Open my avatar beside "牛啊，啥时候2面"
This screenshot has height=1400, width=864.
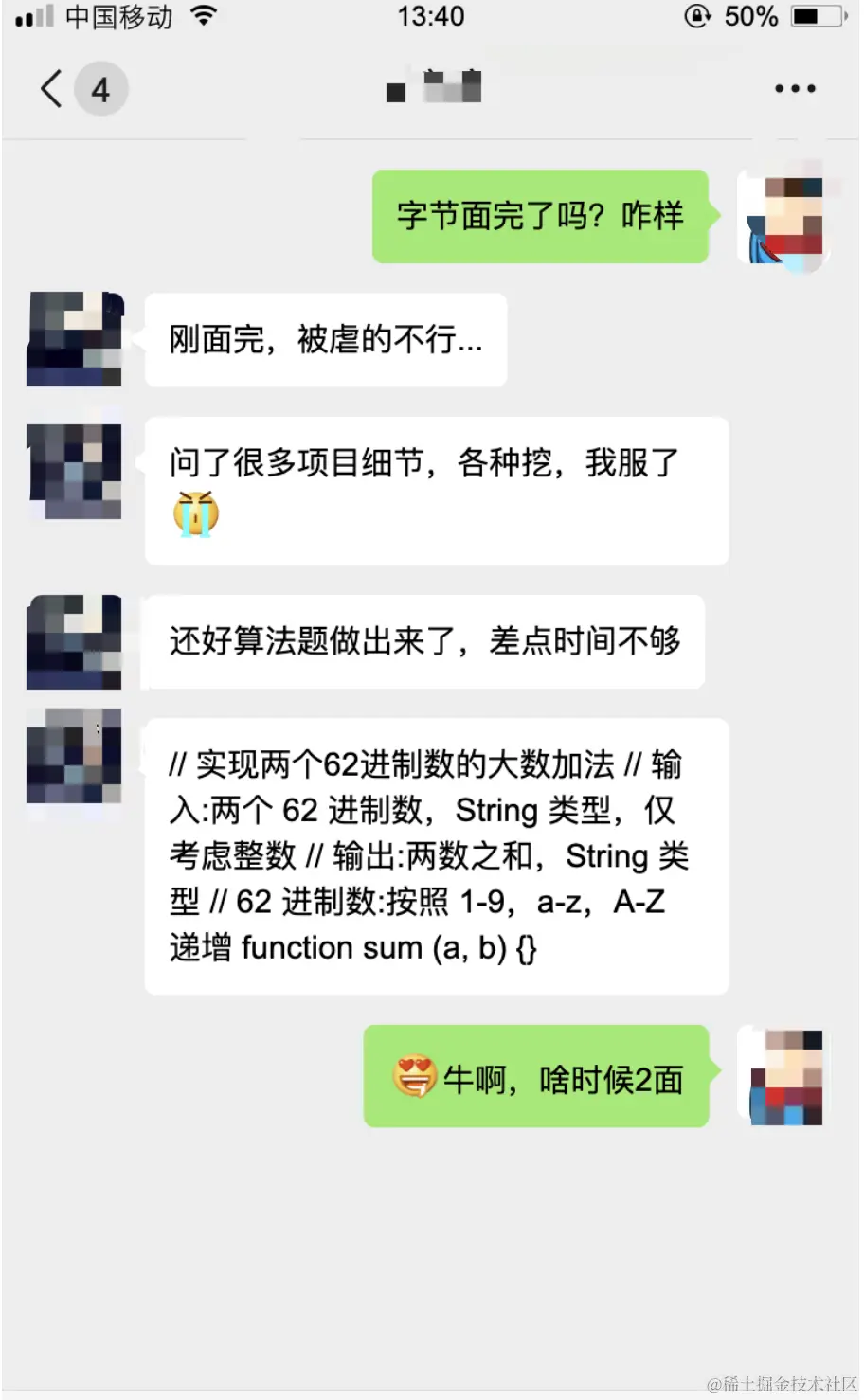pos(785,1077)
